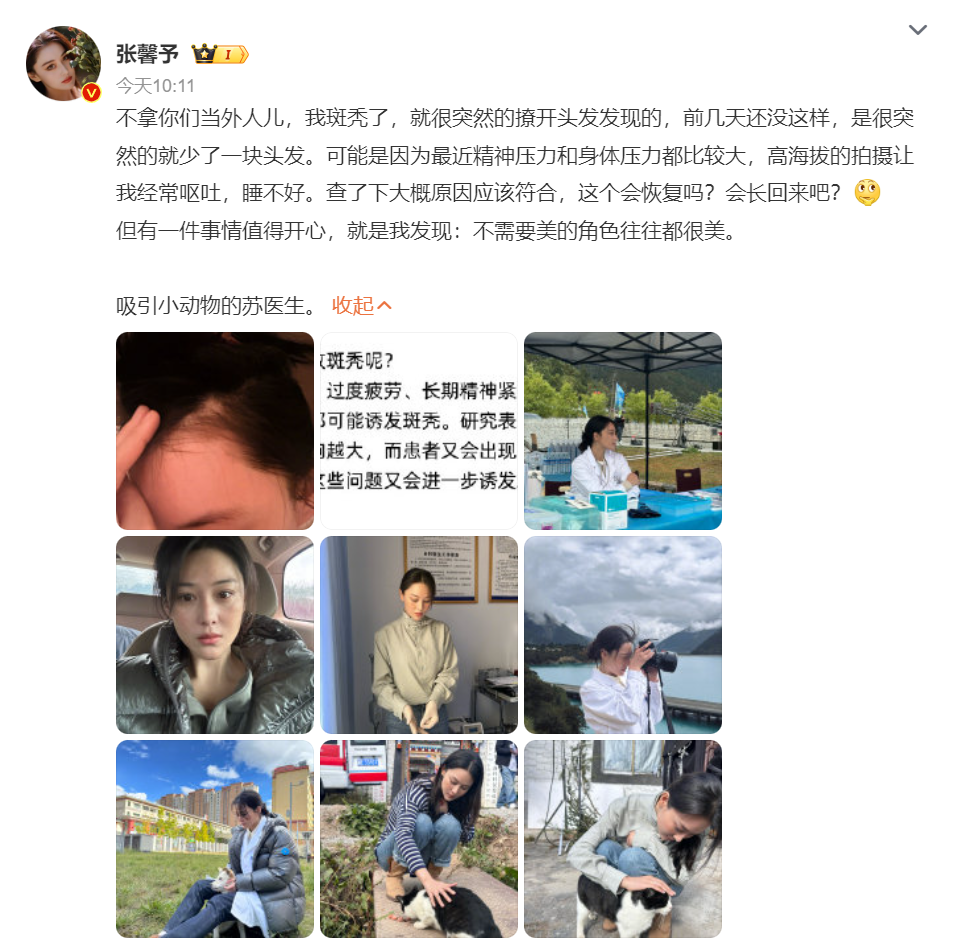The width and height of the screenshot is (954, 946).
Task: Collapse the post text with 收起
Action: pos(362,306)
